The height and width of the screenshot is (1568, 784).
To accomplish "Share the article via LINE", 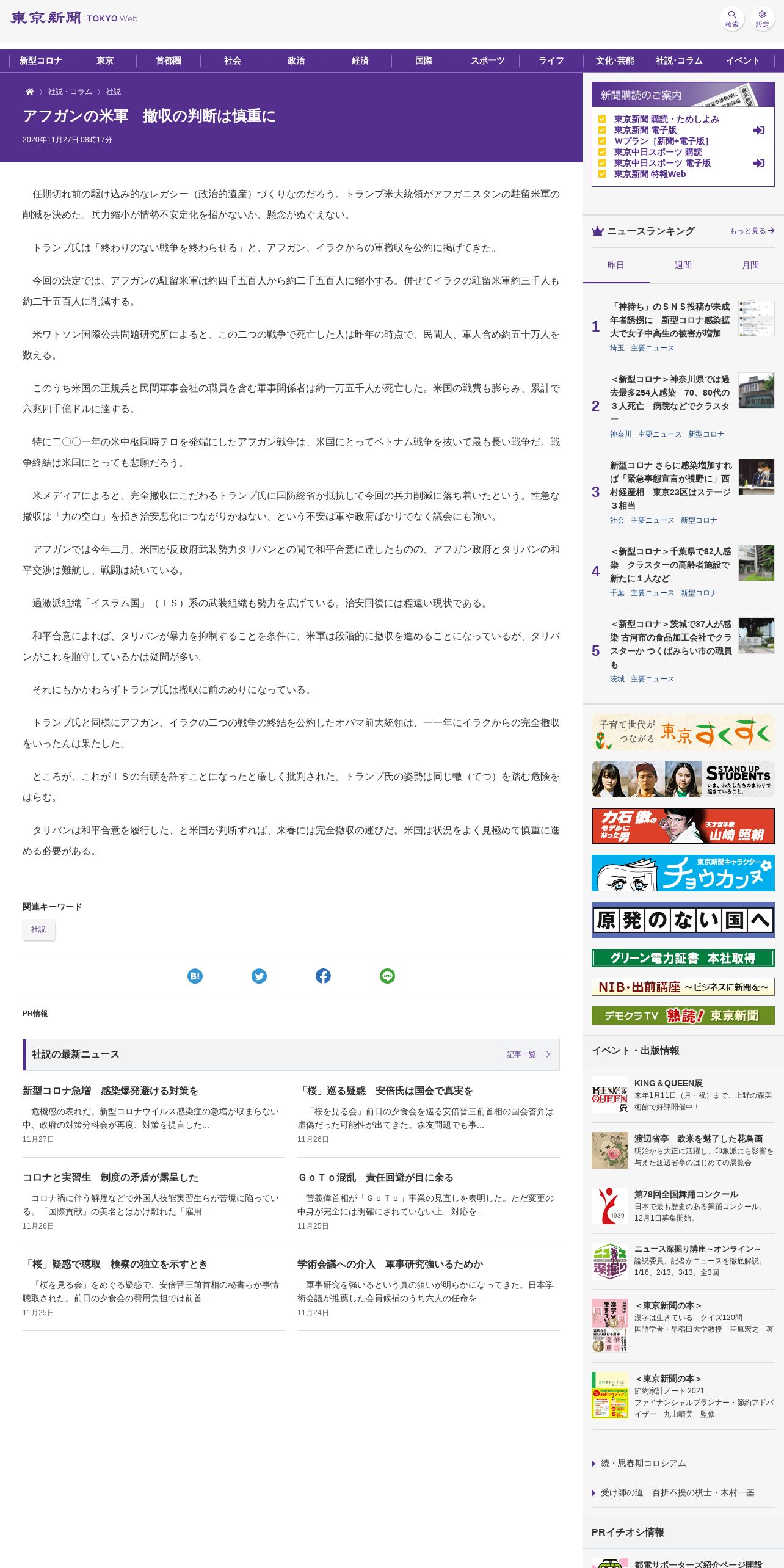I will pyautogui.click(x=387, y=976).
